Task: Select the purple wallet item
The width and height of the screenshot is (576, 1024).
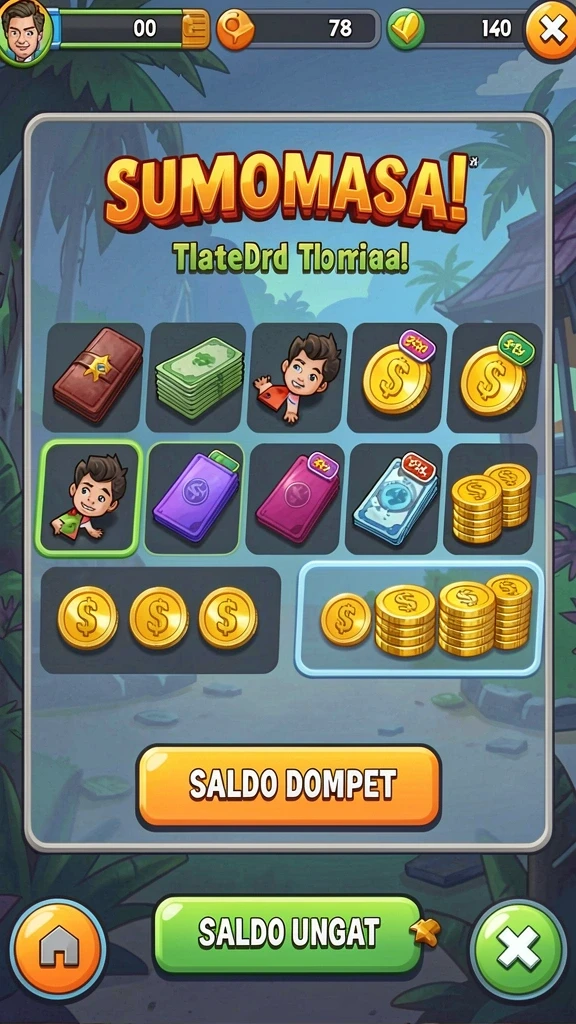Action: 195,498
